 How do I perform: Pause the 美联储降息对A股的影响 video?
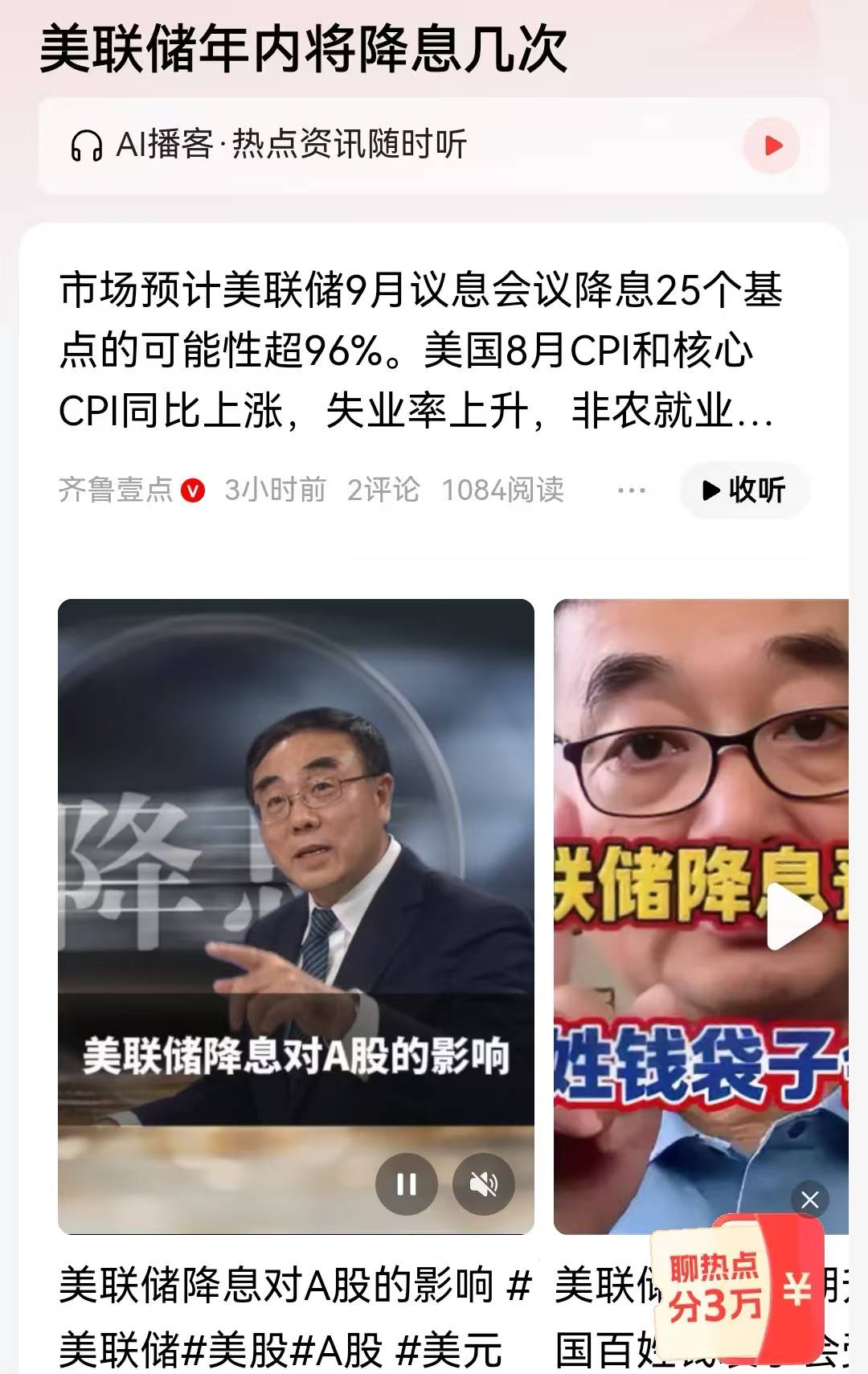[x=407, y=1183]
